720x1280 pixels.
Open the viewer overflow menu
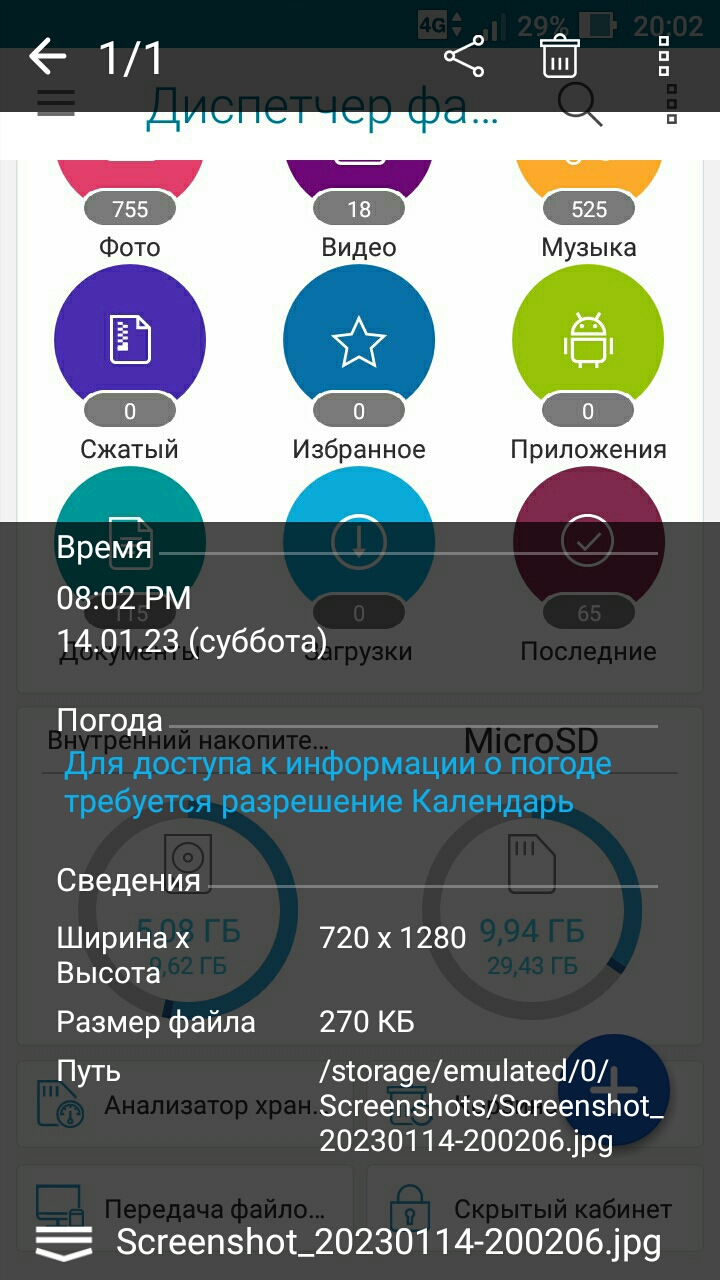664,57
